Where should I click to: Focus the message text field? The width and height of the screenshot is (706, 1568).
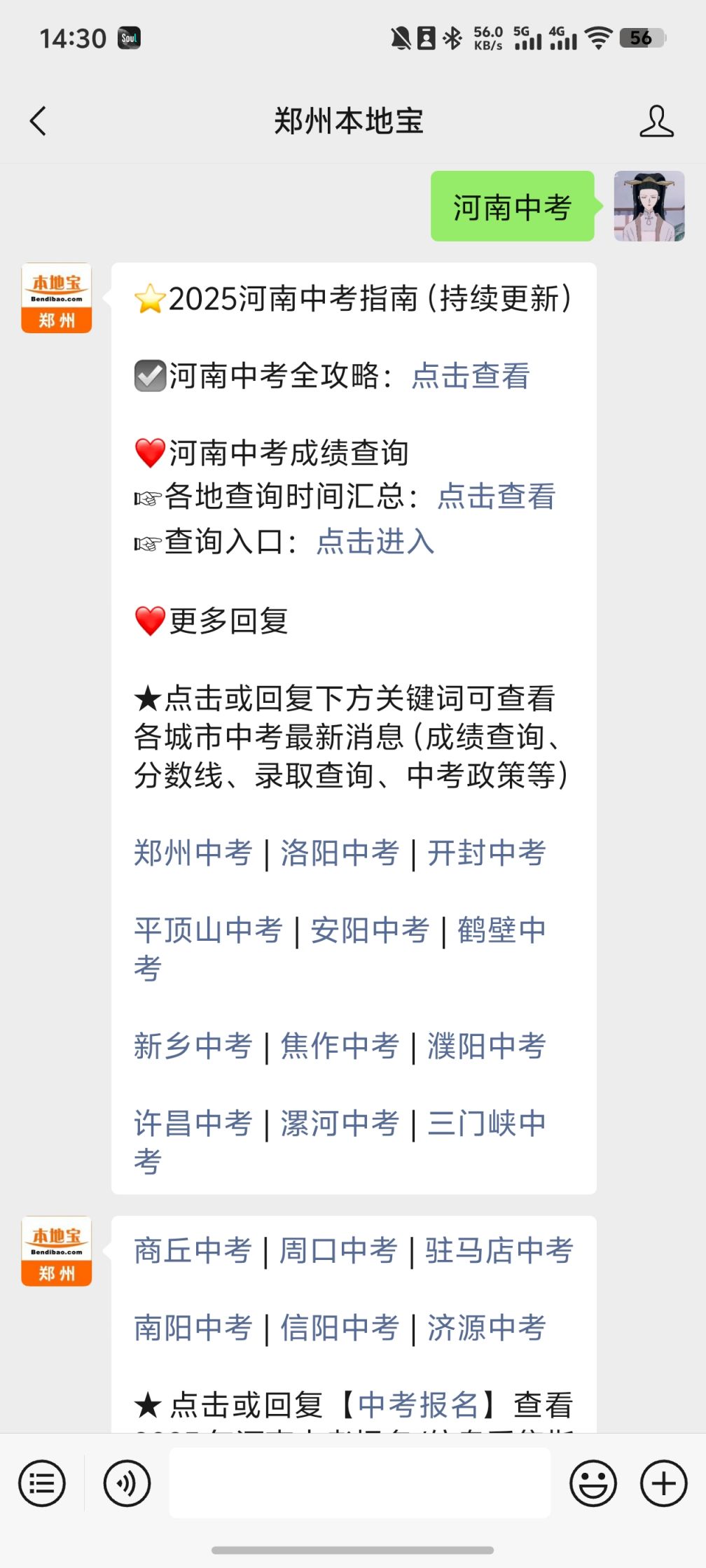click(x=360, y=1483)
